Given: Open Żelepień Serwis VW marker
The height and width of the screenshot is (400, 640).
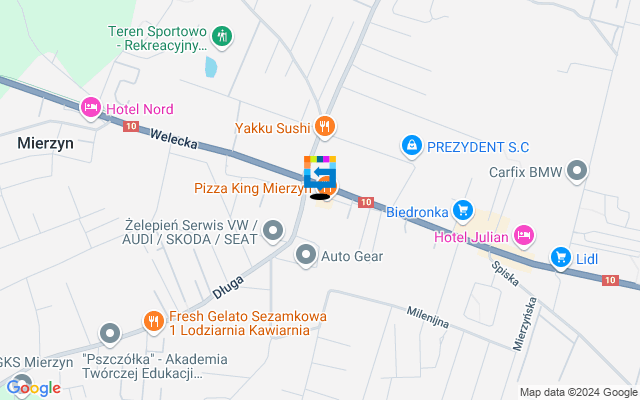Looking at the screenshot, I should point(274,233).
